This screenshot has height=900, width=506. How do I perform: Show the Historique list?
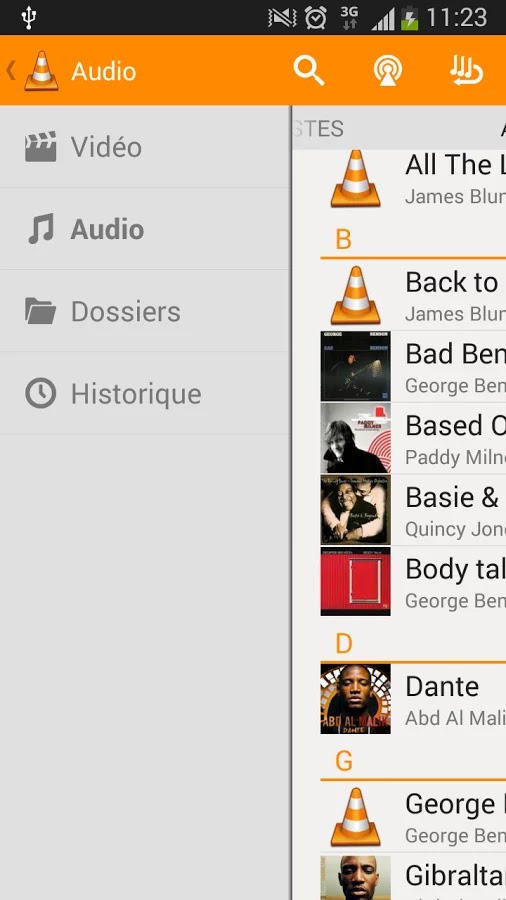tap(145, 394)
